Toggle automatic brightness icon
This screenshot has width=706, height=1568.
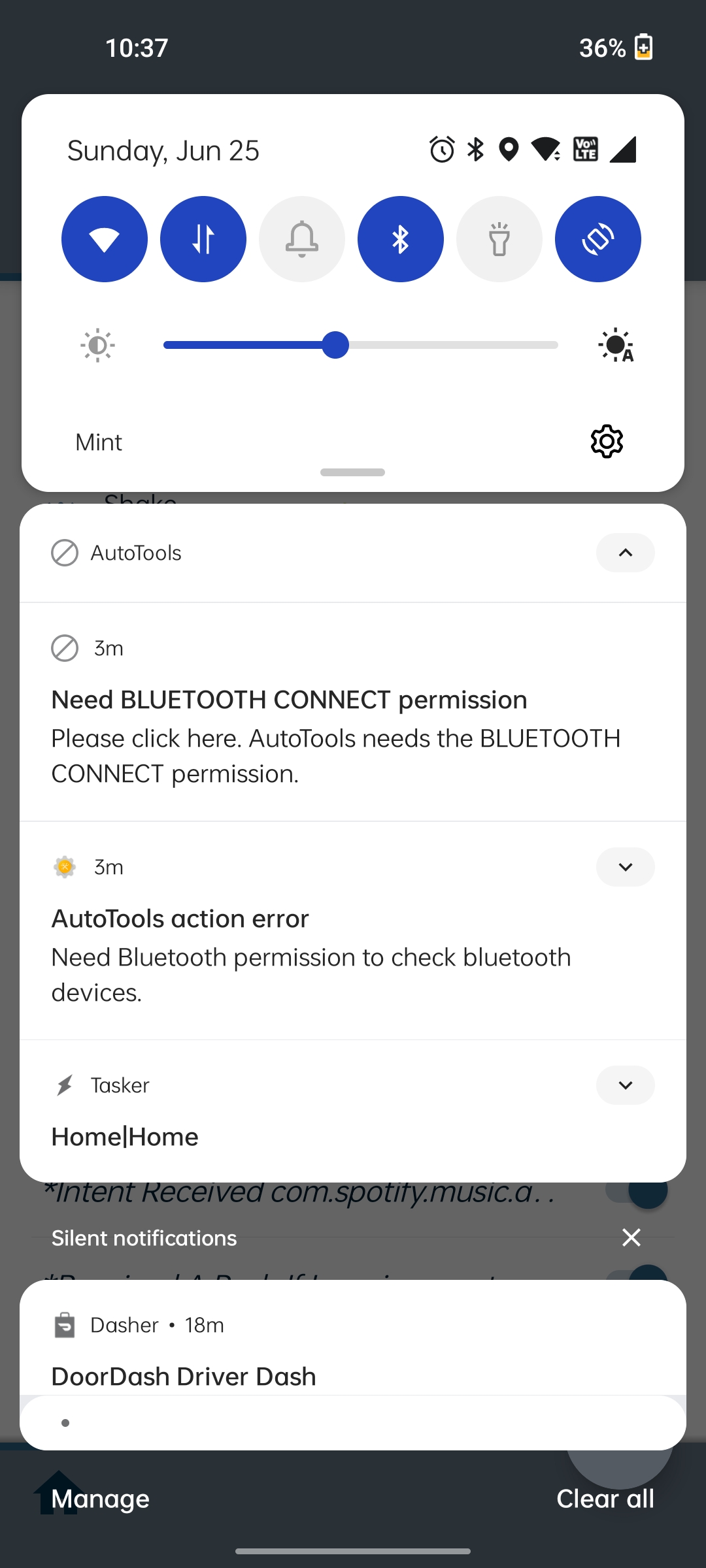tap(616, 345)
